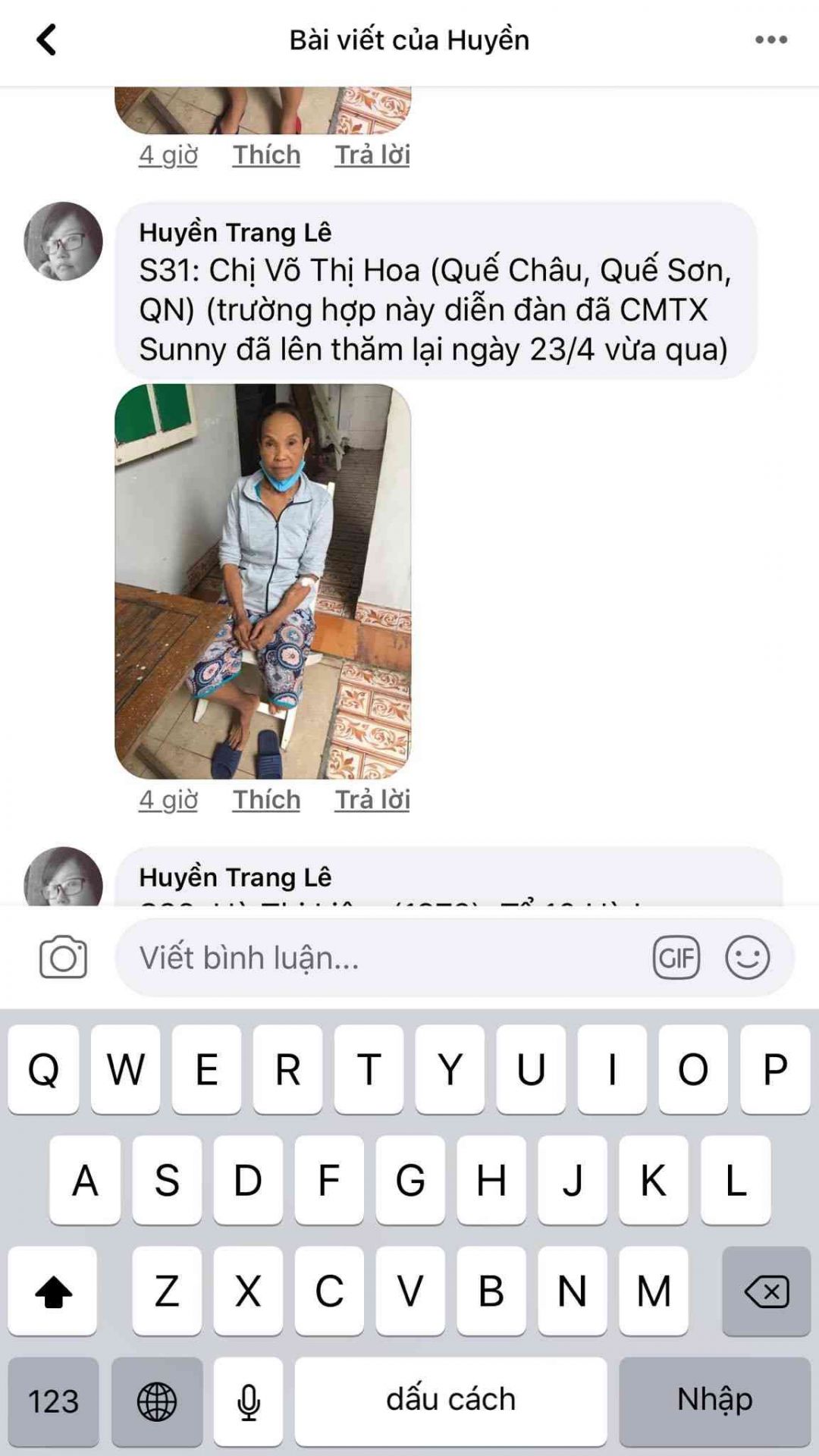Open the photo attached to S31 comment
The width and height of the screenshot is (819, 1456).
point(262,581)
